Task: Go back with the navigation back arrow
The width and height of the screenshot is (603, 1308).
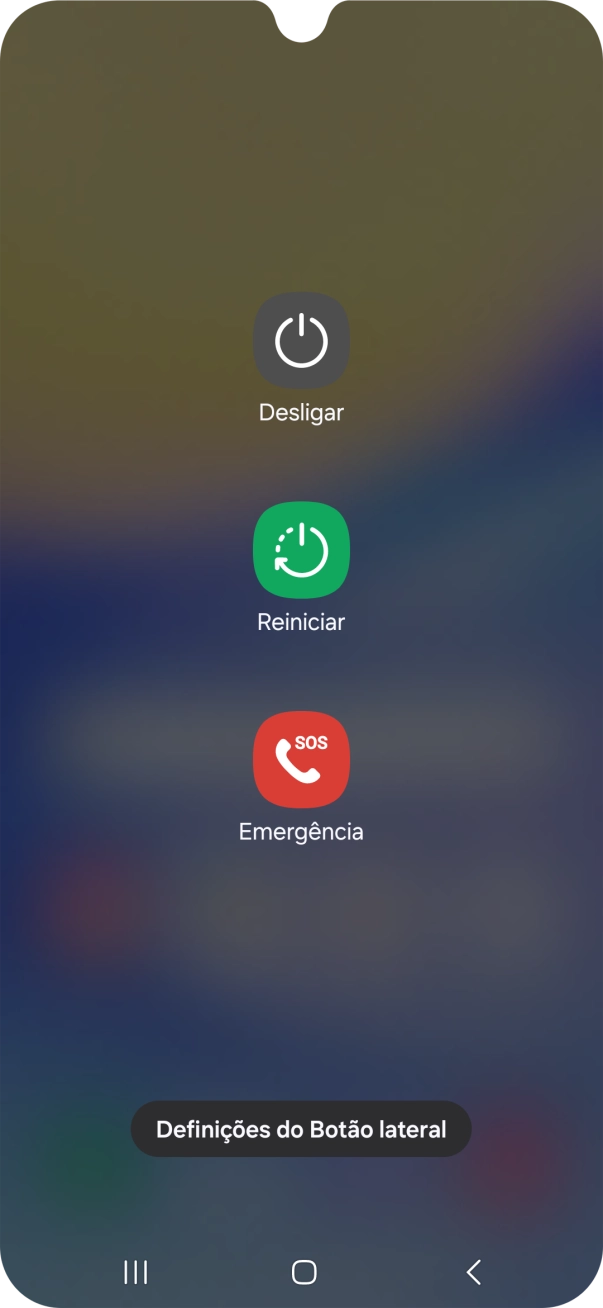Action: [473, 1272]
